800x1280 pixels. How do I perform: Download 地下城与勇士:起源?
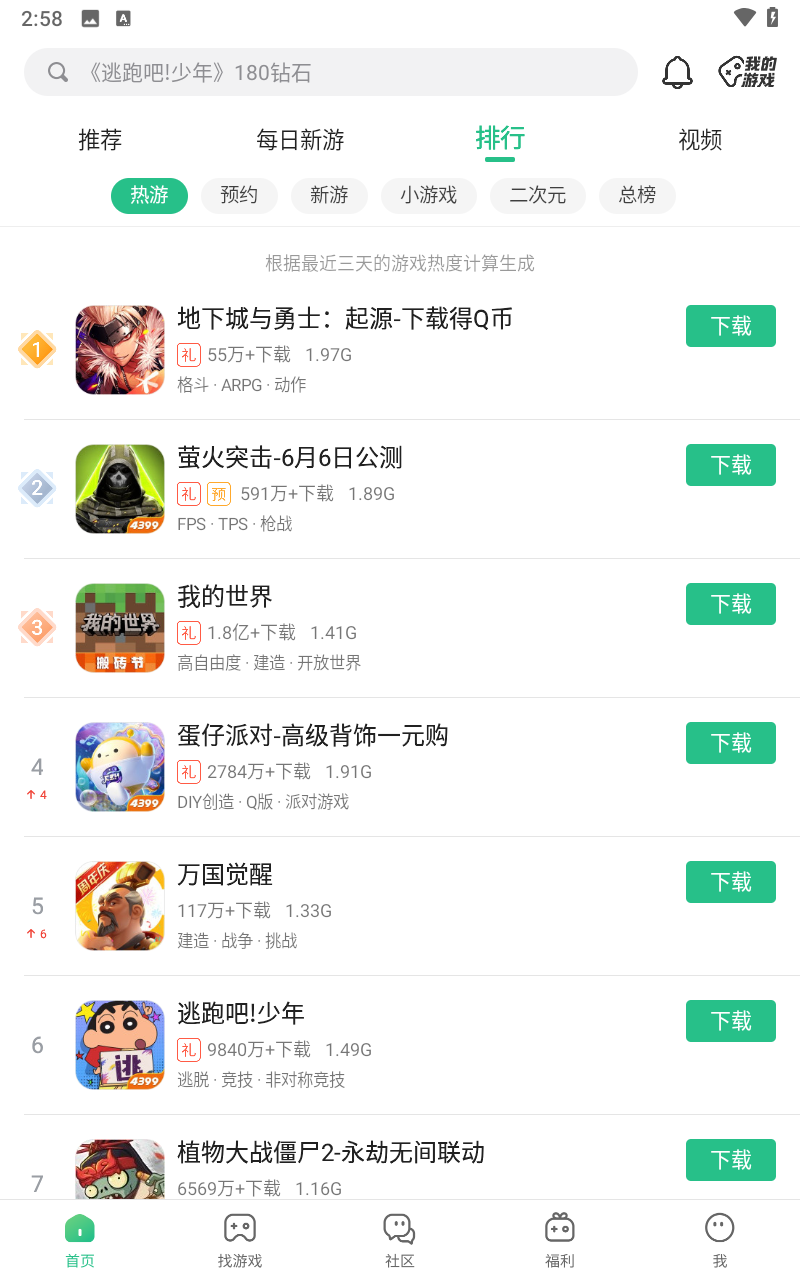pyautogui.click(x=730, y=326)
